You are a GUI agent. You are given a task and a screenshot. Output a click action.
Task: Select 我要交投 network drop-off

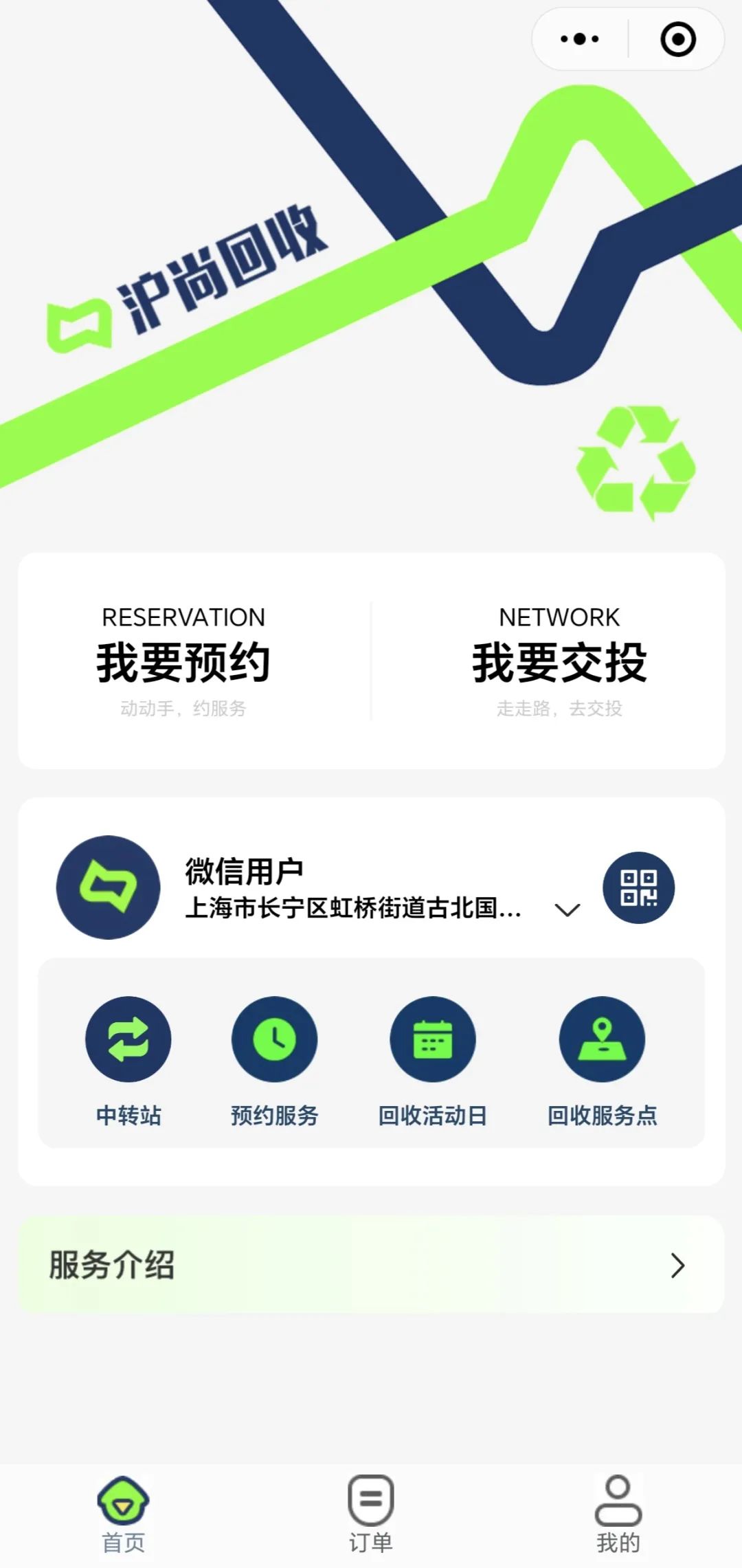(559, 661)
